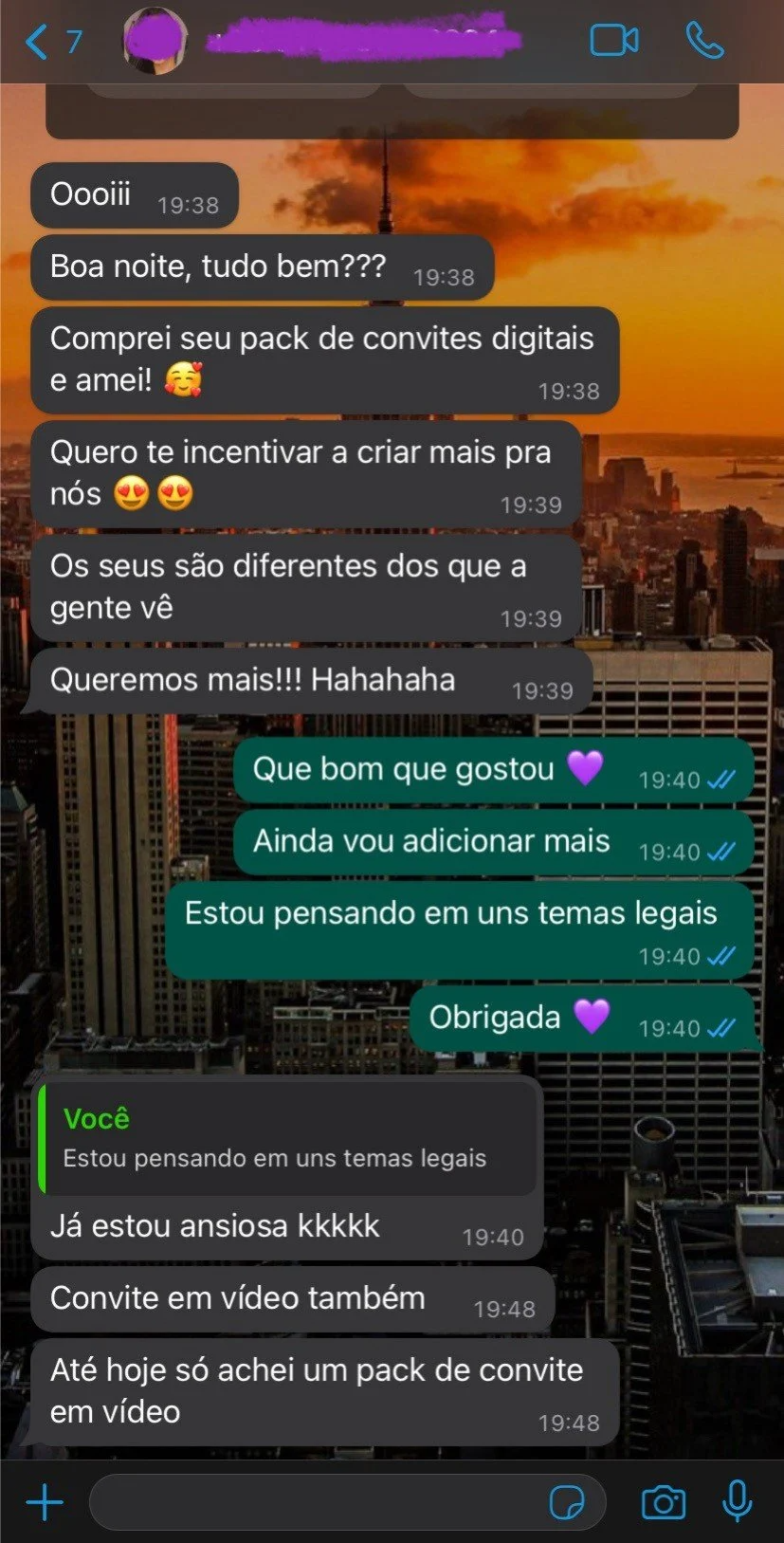Open the contact's profile picture
This screenshot has height=1543, width=784.
click(x=155, y=41)
